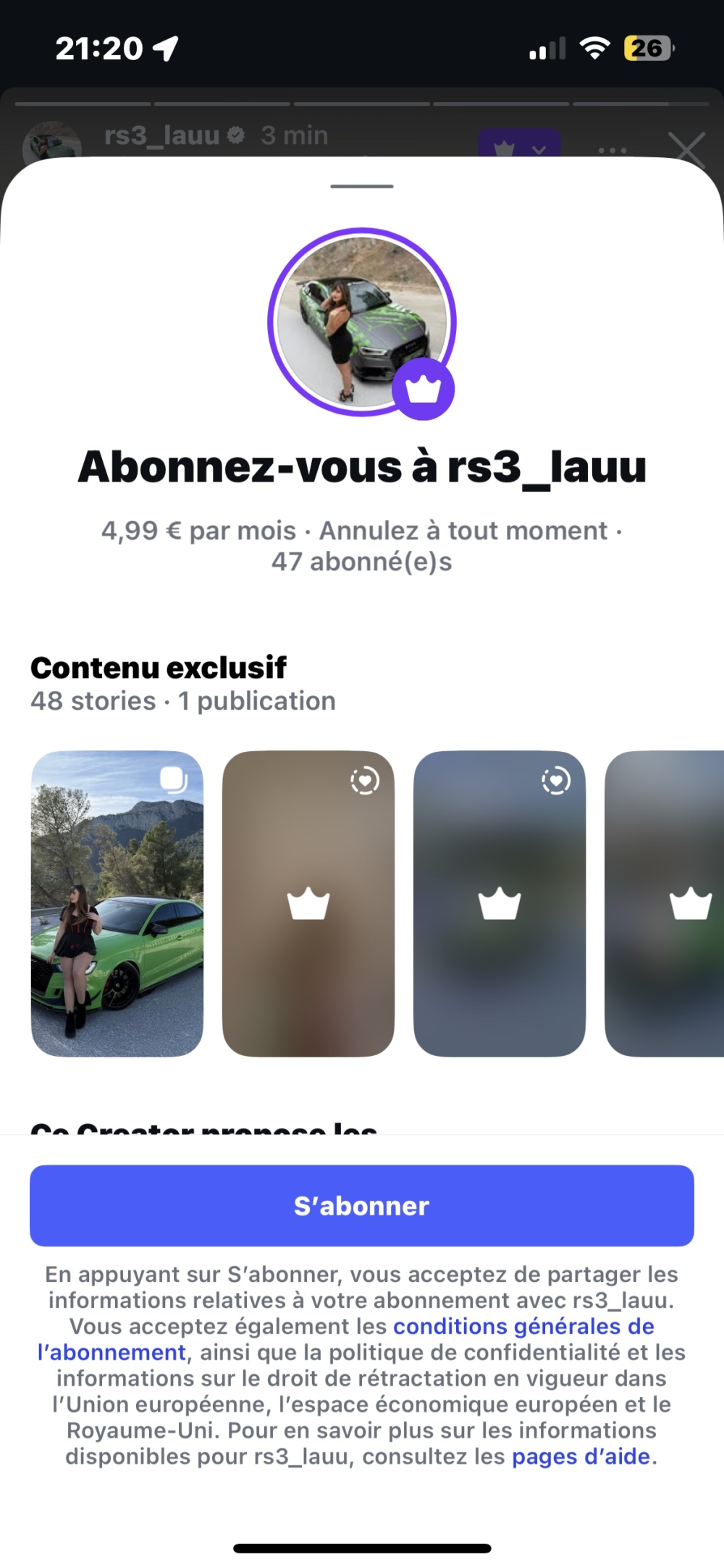The width and height of the screenshot is (724, 1568).
Task: Open the green car publication thumbnail
Action: click(x=117, y=903)
